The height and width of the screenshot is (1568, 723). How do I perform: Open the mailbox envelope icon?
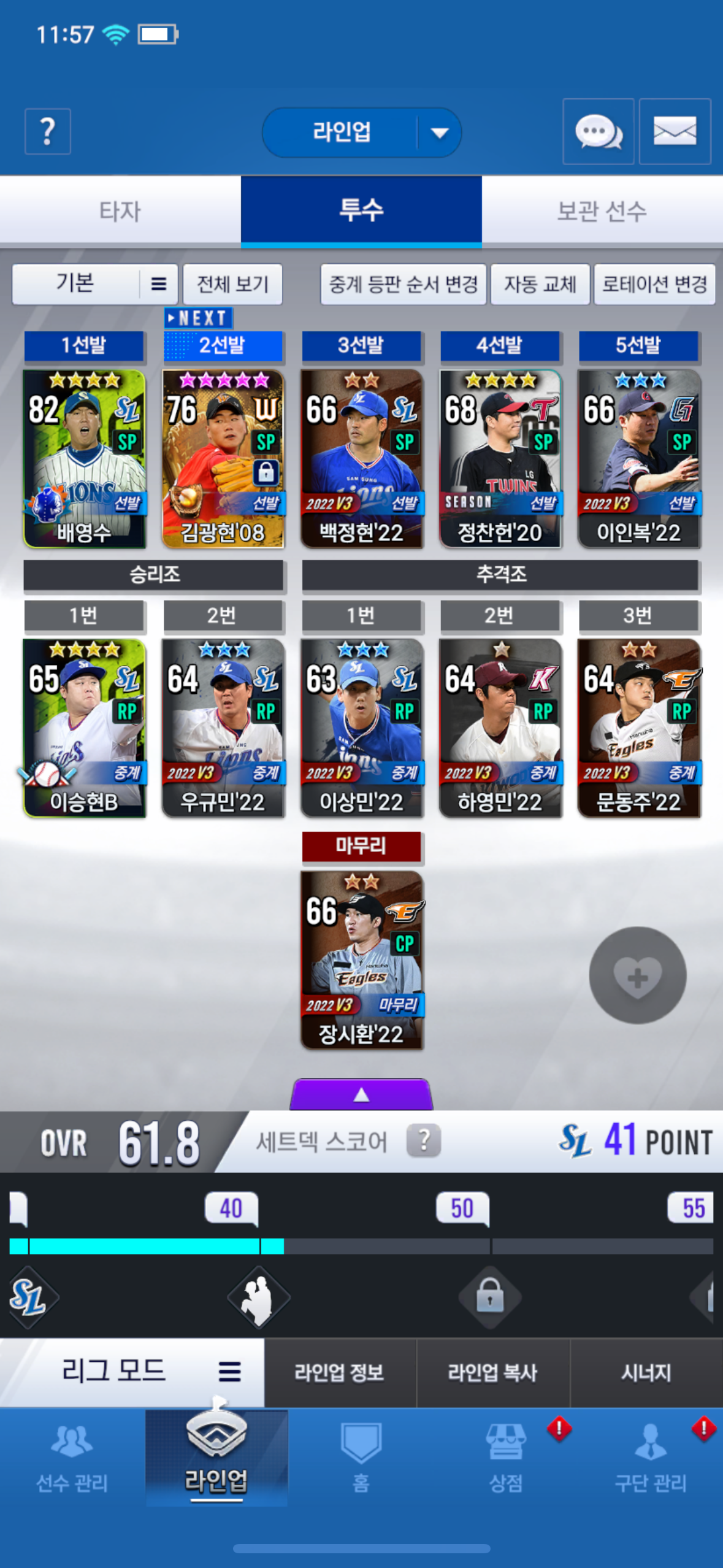(675, 131)
